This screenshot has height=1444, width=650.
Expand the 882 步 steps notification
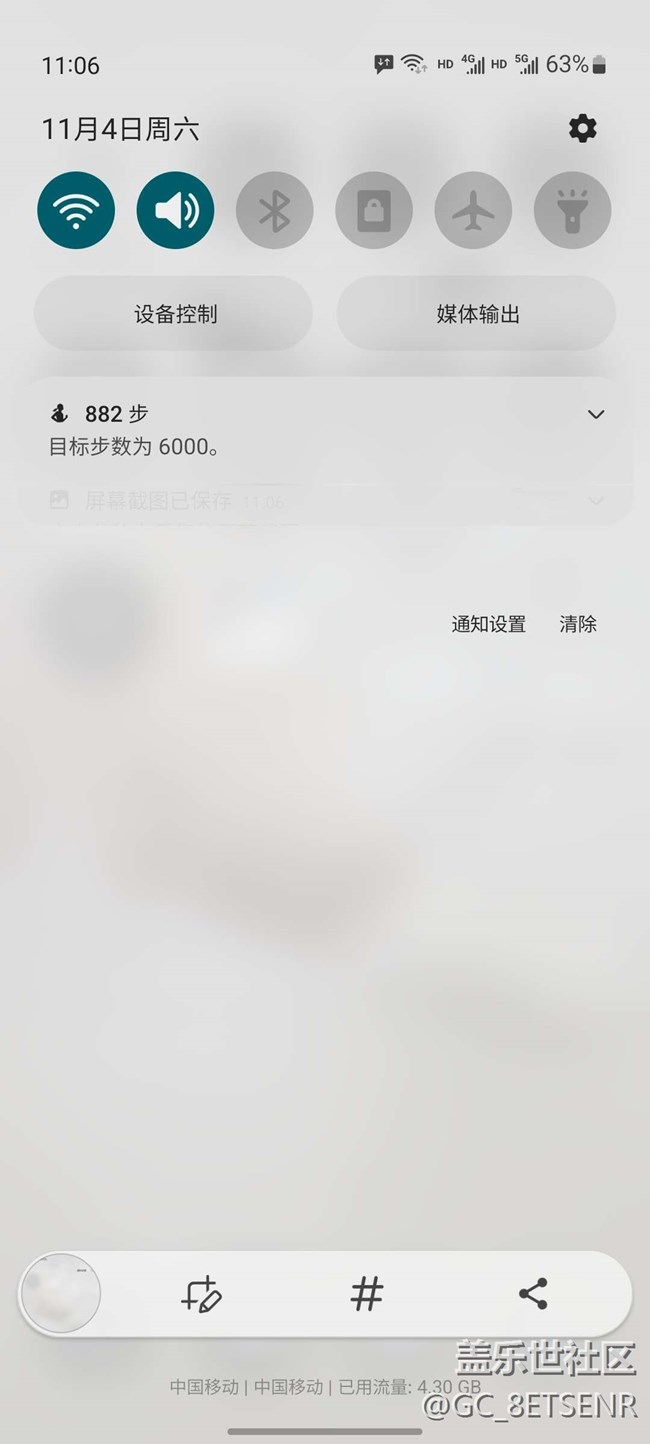tap(596, 414)
